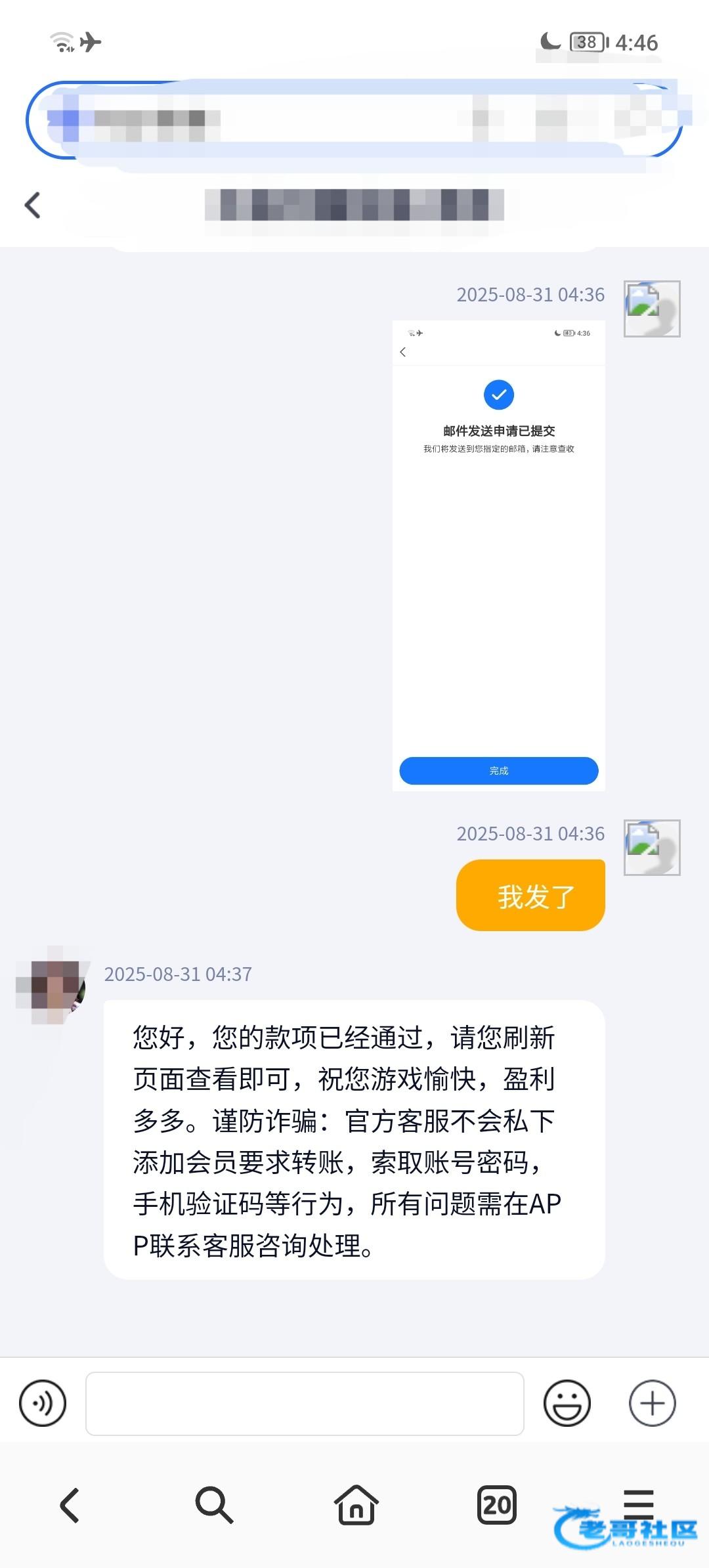Go to the browser home page
This screenshot has height=1568, width=709.
click(356, 1504)
